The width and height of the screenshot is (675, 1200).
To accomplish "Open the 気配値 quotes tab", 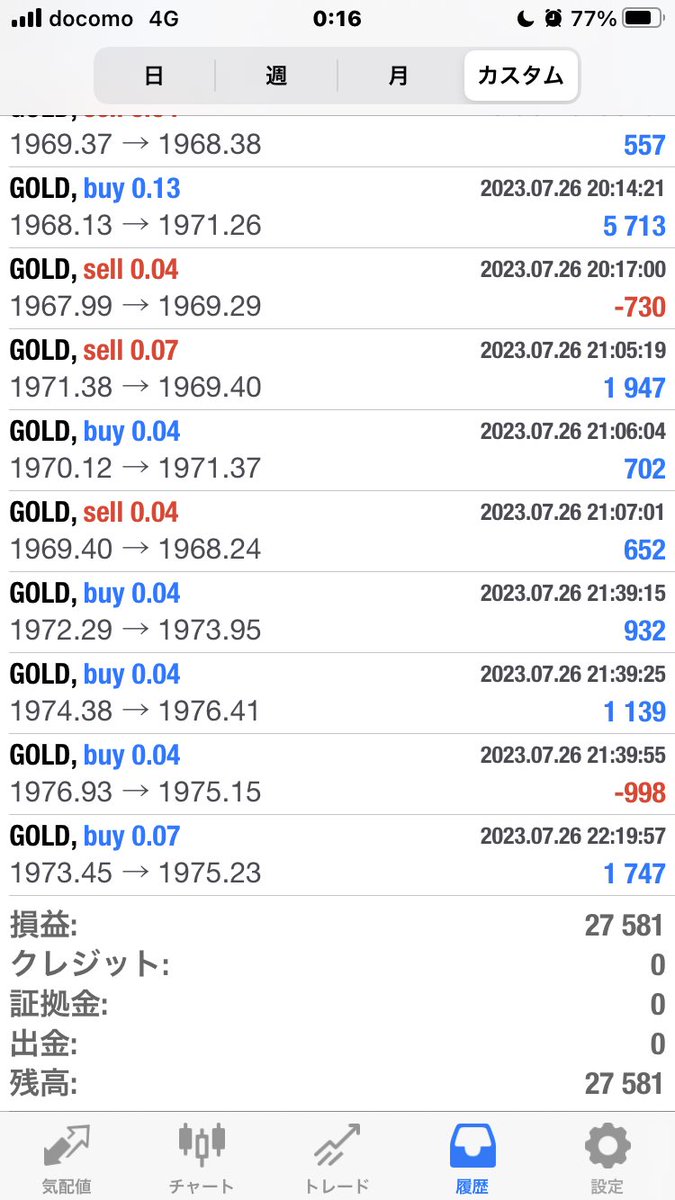I will 67,1157.
